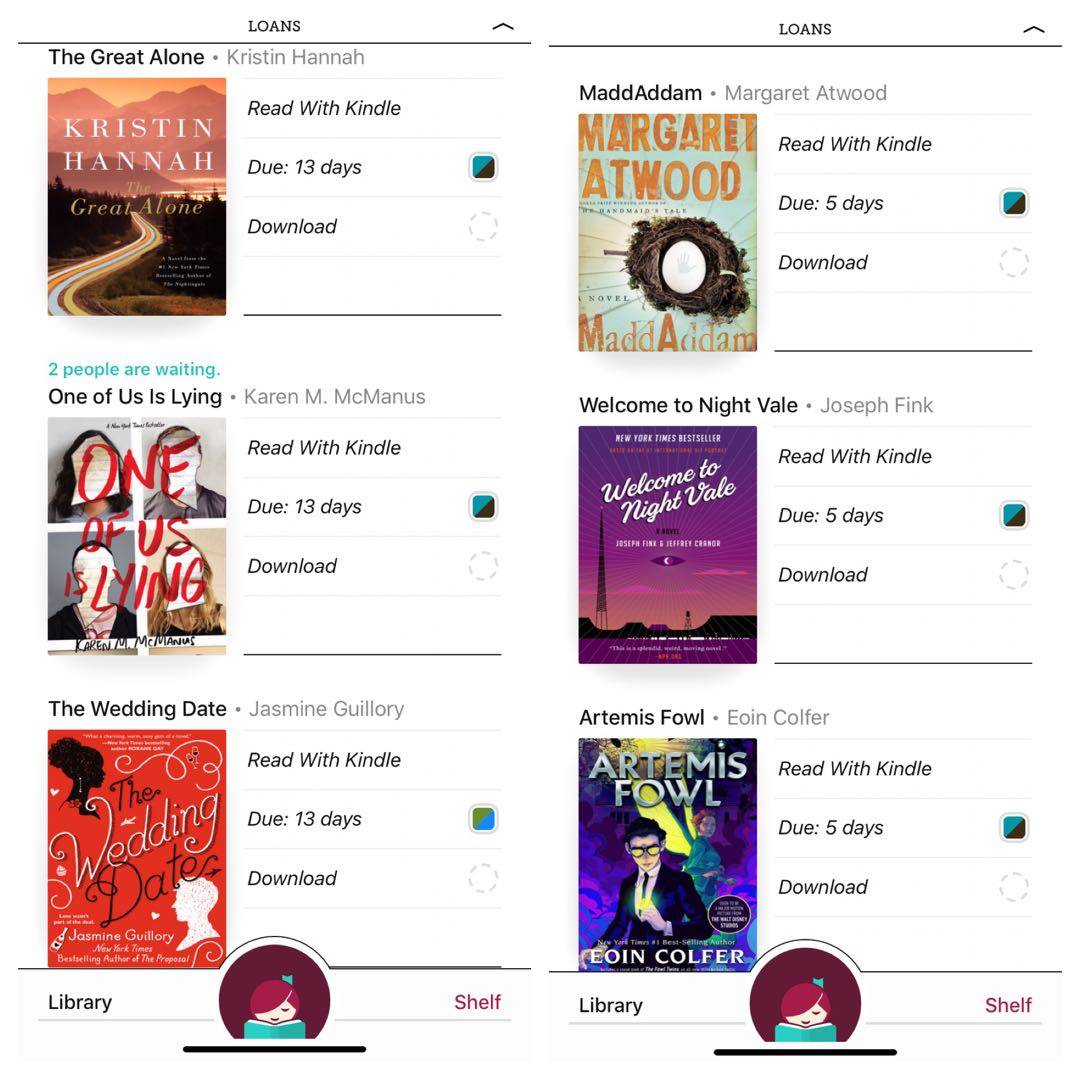The height and width of the screenshot is (1080, 1080).
Task: Tap Due: 5 days for Artemis Fowl
Action: [831, 828]
